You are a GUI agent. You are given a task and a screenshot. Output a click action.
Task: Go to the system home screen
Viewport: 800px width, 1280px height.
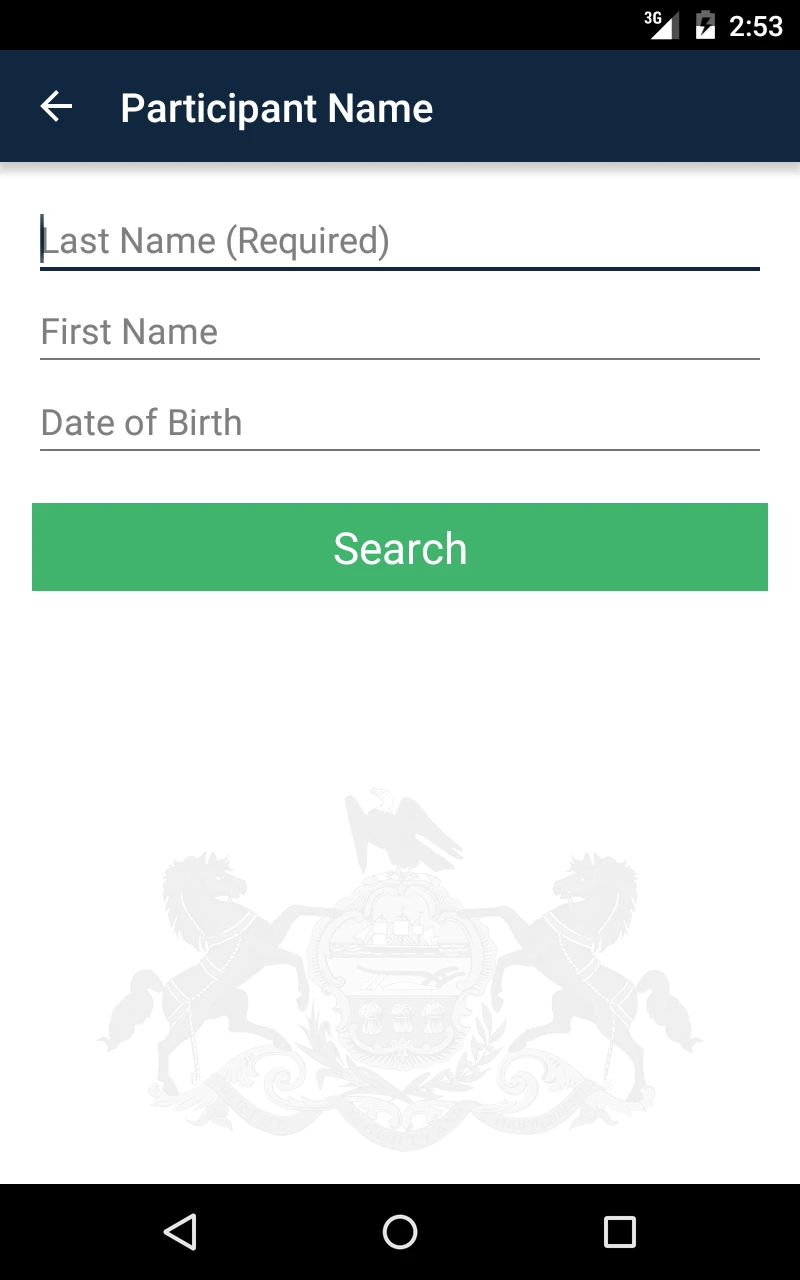pyautogui.click(x=400, y=1232)
